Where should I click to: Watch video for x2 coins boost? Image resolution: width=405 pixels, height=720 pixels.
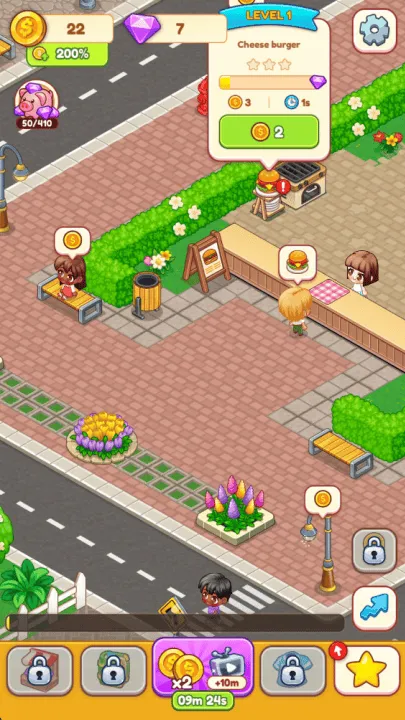[203, 666]
